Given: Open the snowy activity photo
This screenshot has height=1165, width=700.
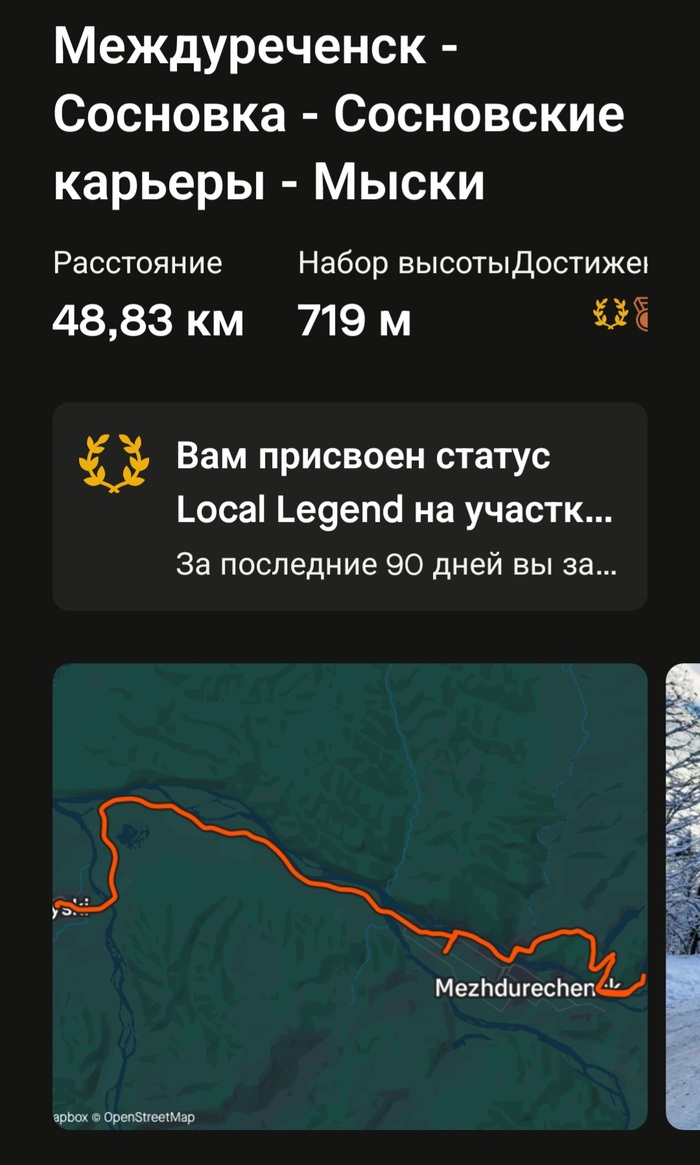Looking at the screenshot, I should pyautogui.click(x=684, y=896).
